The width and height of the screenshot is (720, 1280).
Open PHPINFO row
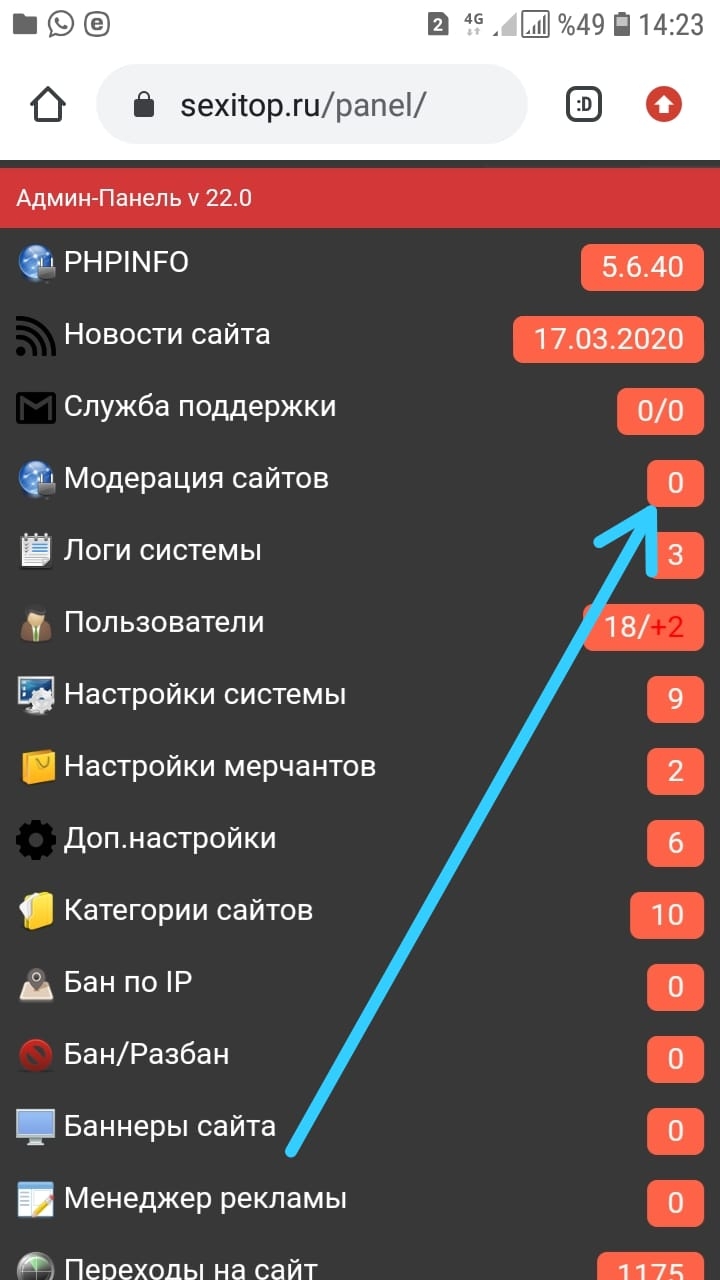(126, 263)
